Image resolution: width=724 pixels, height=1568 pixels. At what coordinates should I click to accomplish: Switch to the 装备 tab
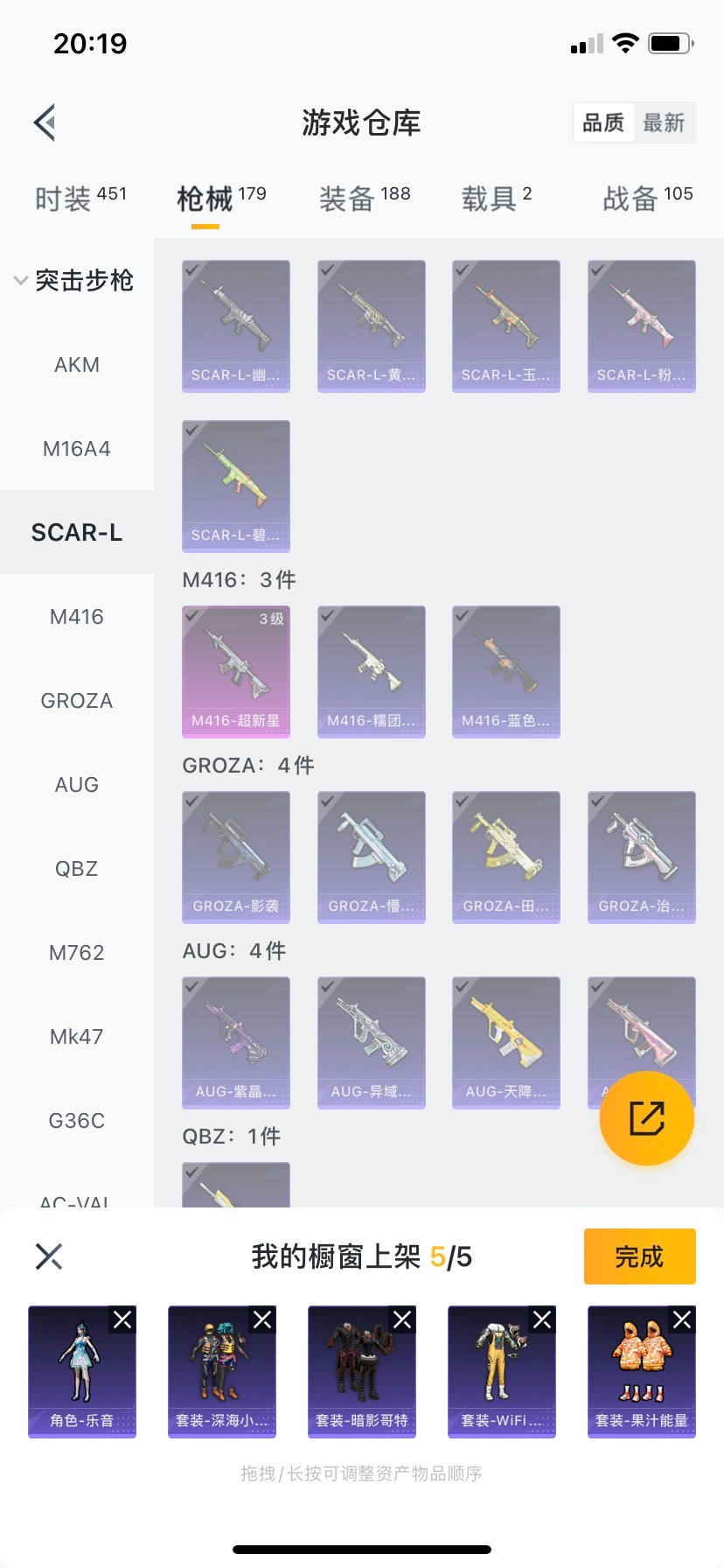[365, 199]
